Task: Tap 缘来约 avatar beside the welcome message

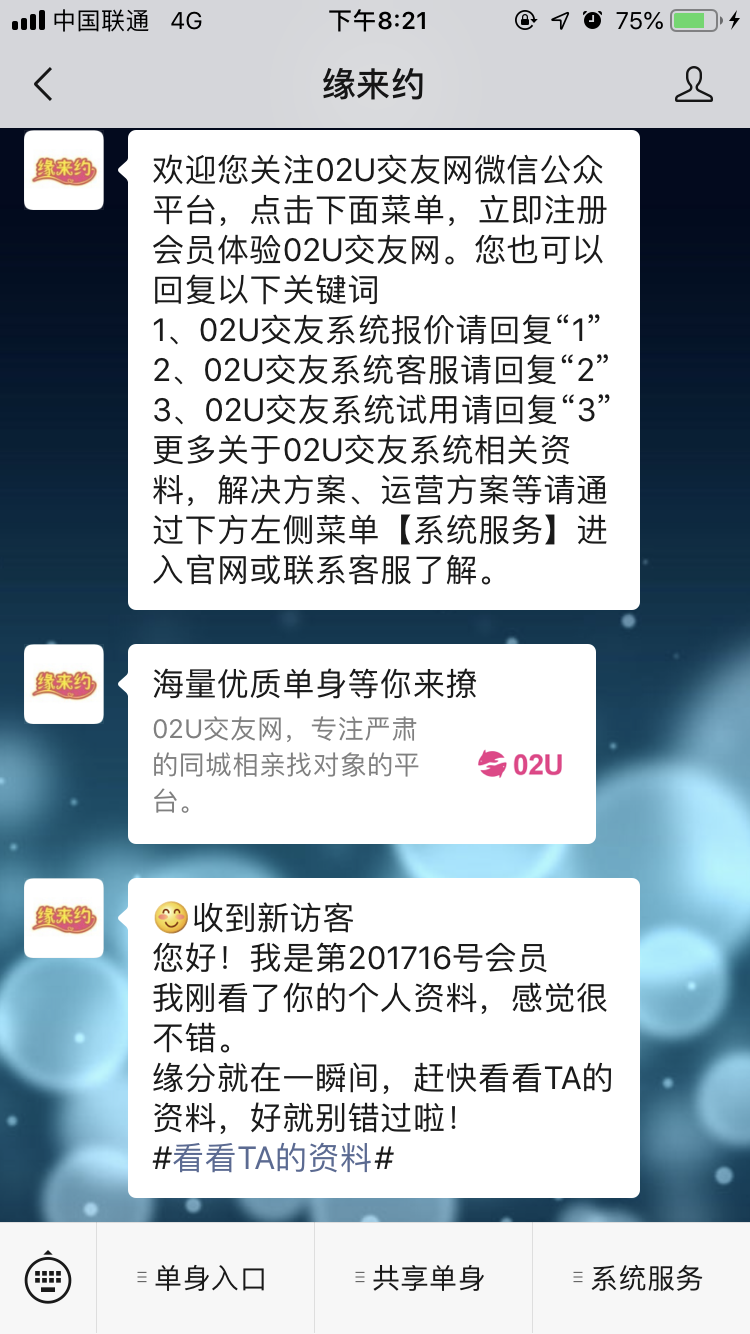Action: pos(64,170)
